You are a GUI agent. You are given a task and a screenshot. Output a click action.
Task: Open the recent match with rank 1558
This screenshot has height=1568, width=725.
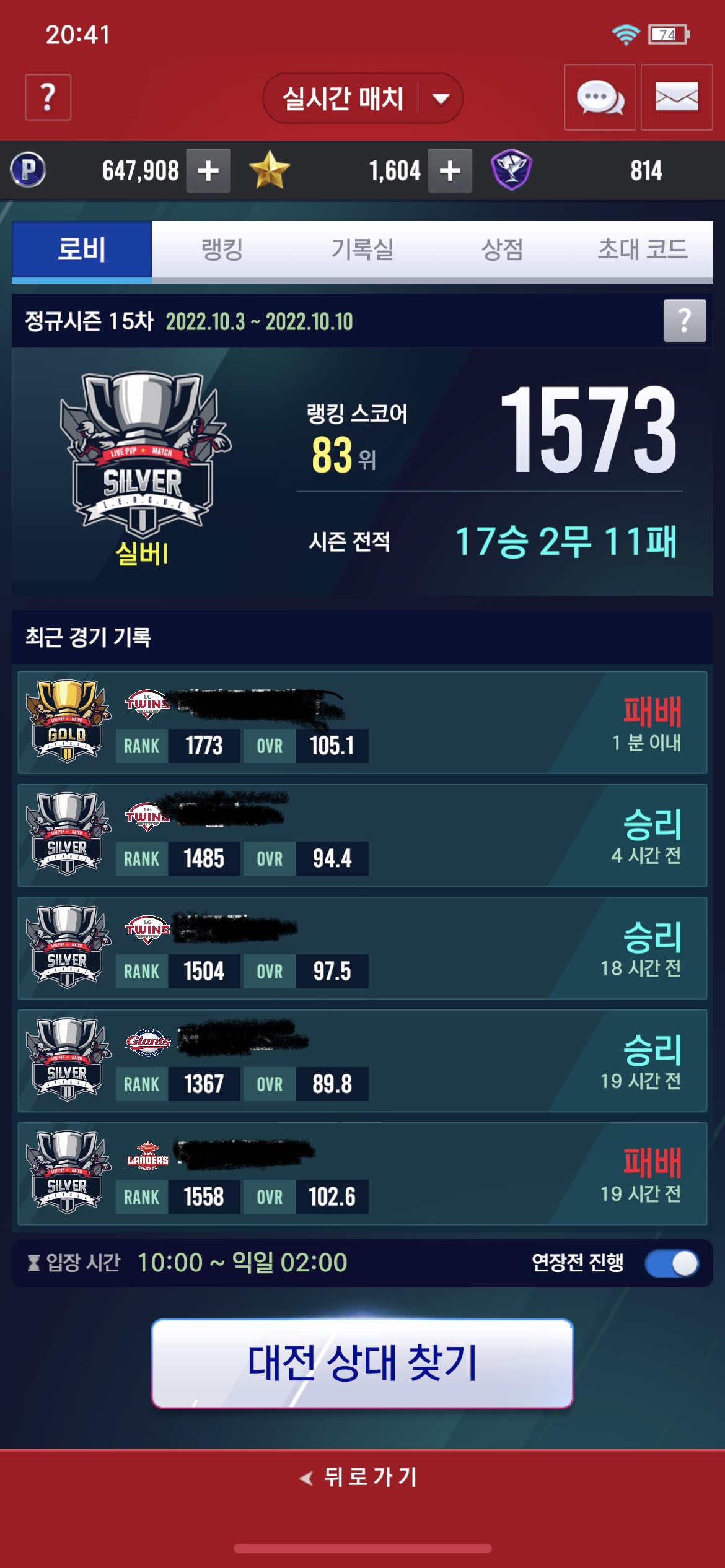point(362,1174)
